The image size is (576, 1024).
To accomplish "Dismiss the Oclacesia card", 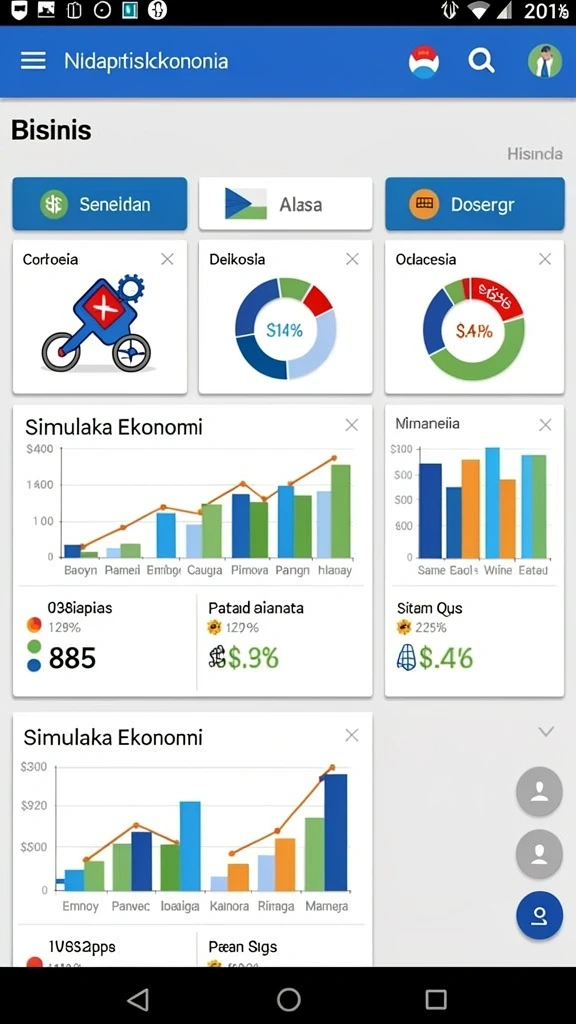I will pyautogui.click(x=545, y=259).
